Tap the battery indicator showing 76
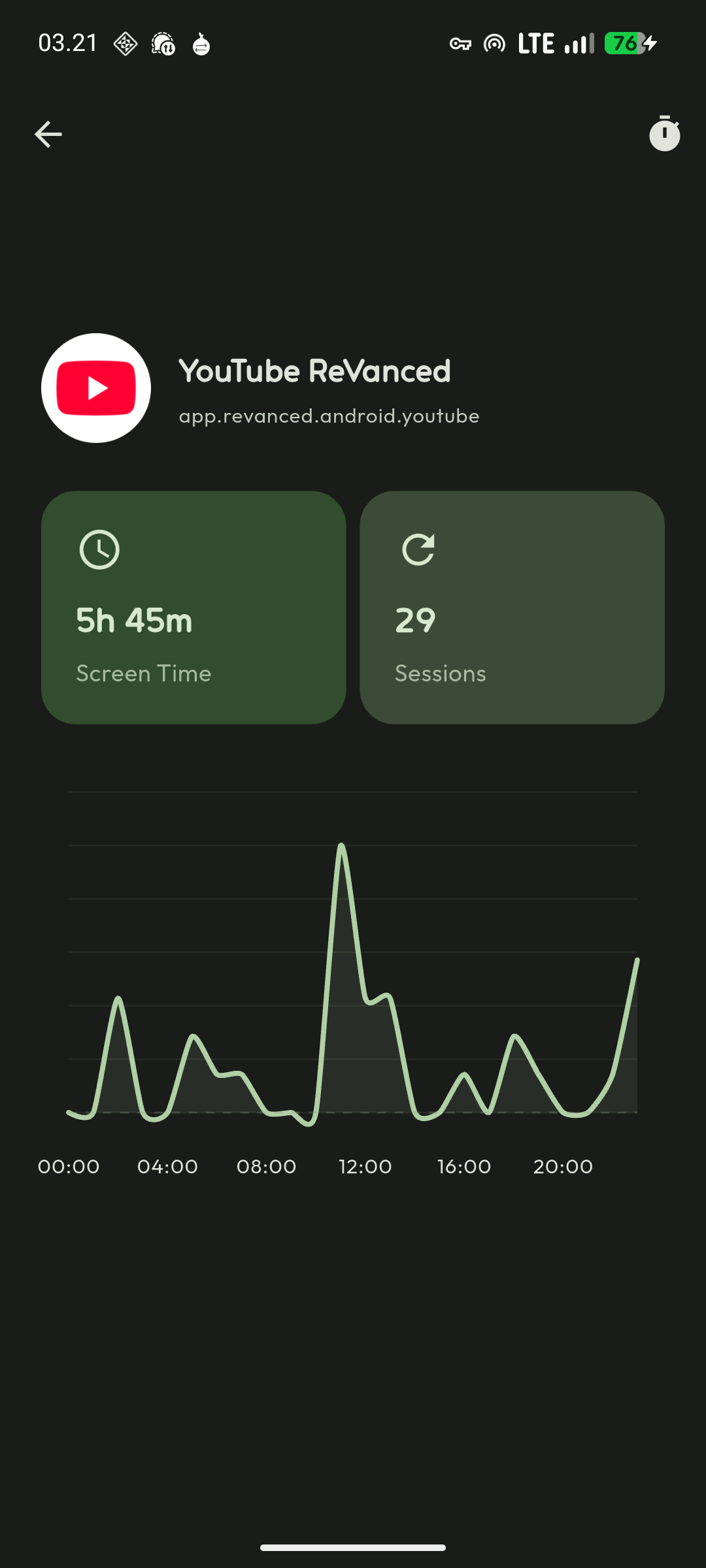Screen dimensions: 706x1568 coord(626,43)
